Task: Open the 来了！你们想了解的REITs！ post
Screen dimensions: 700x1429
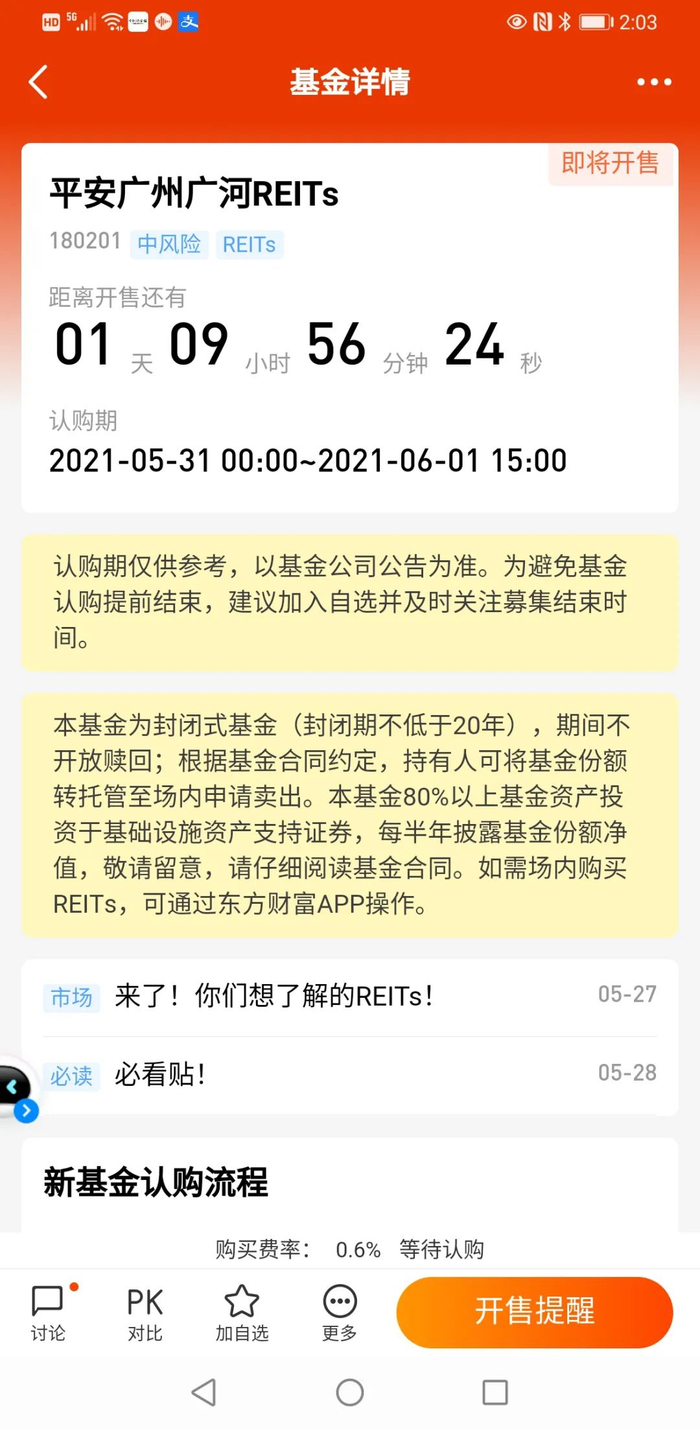Action: 274,996
